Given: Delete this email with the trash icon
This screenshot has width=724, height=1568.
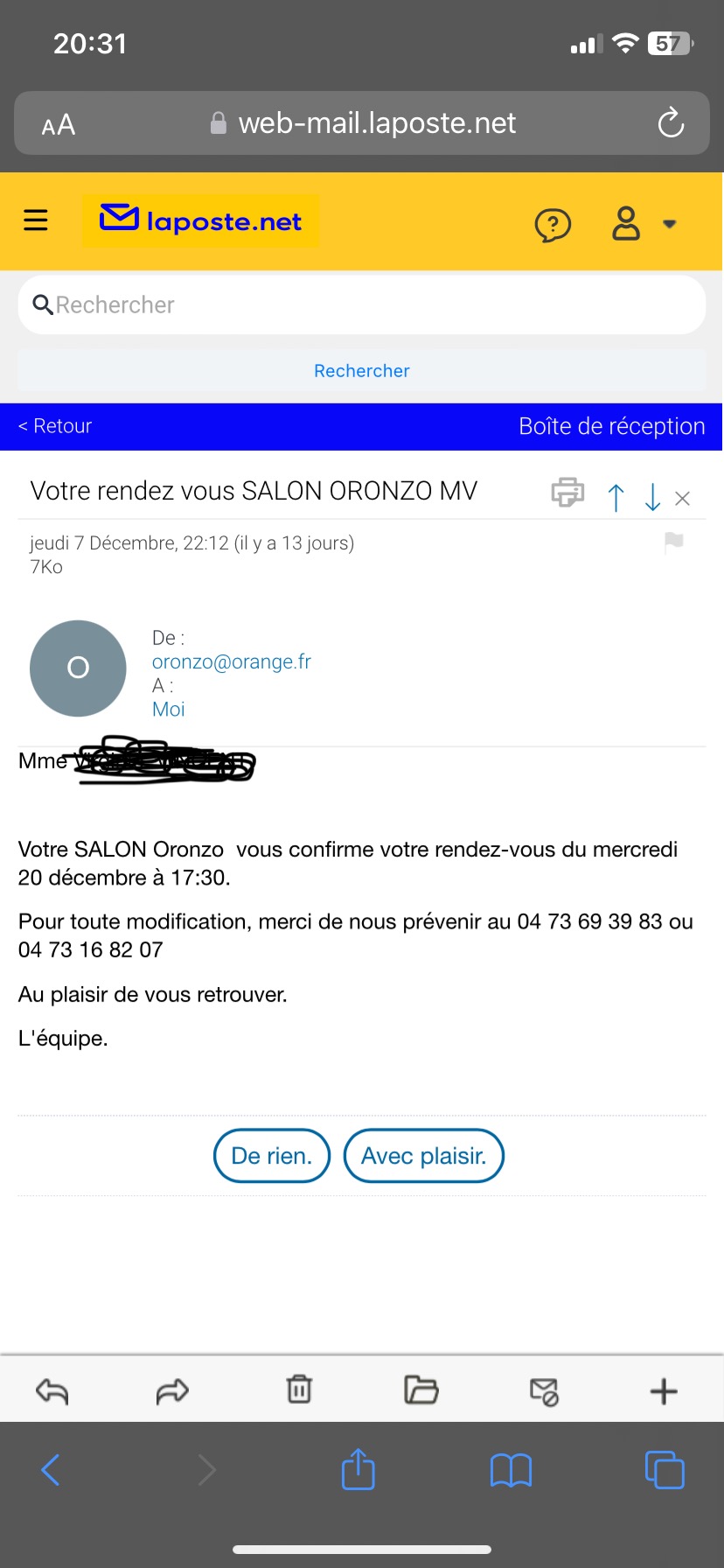Looking at the screenshot, I should [x=299, y=1389].
